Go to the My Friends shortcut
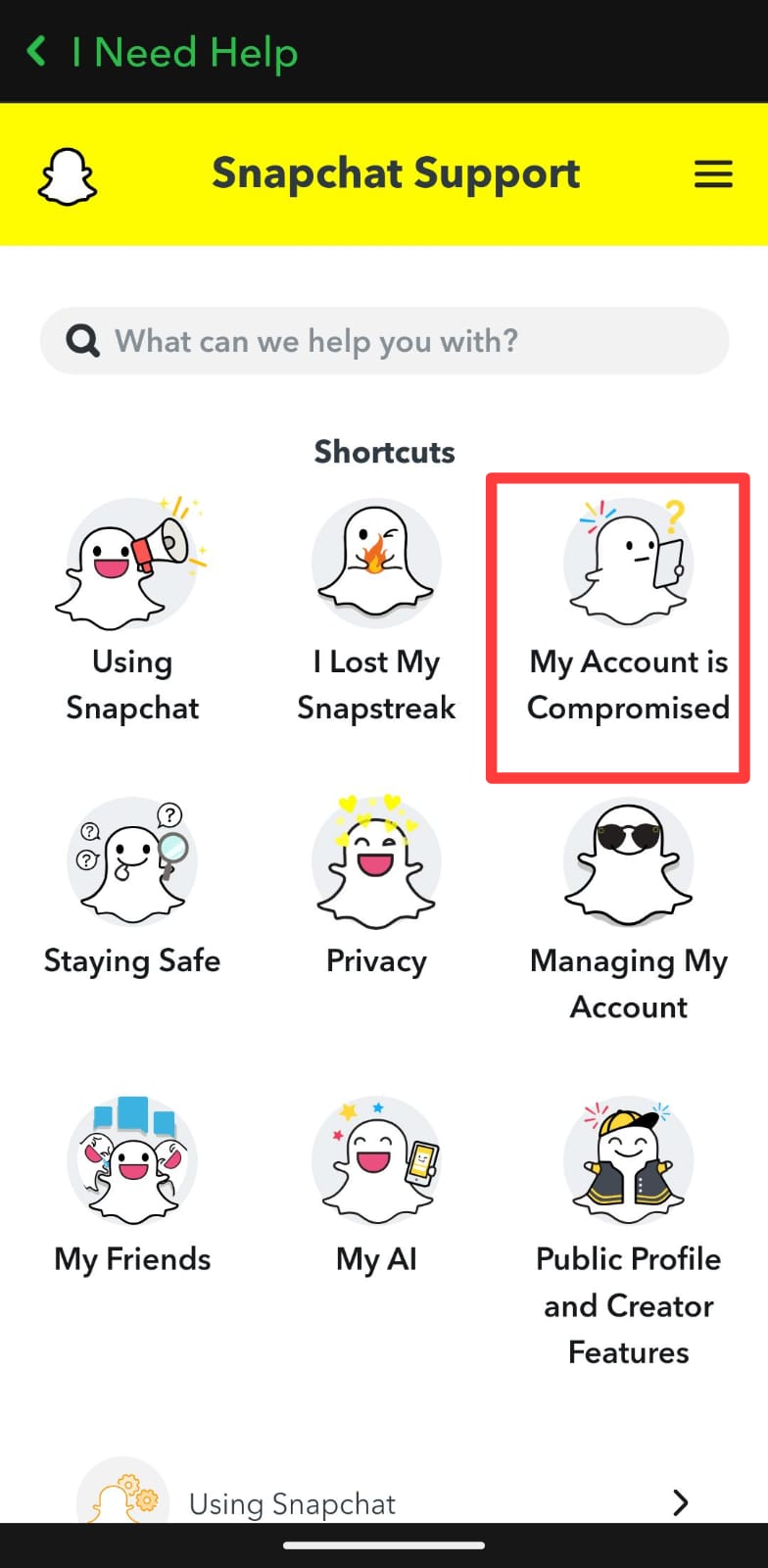This screenshot has height=1568, width=768. point(132,1186)
